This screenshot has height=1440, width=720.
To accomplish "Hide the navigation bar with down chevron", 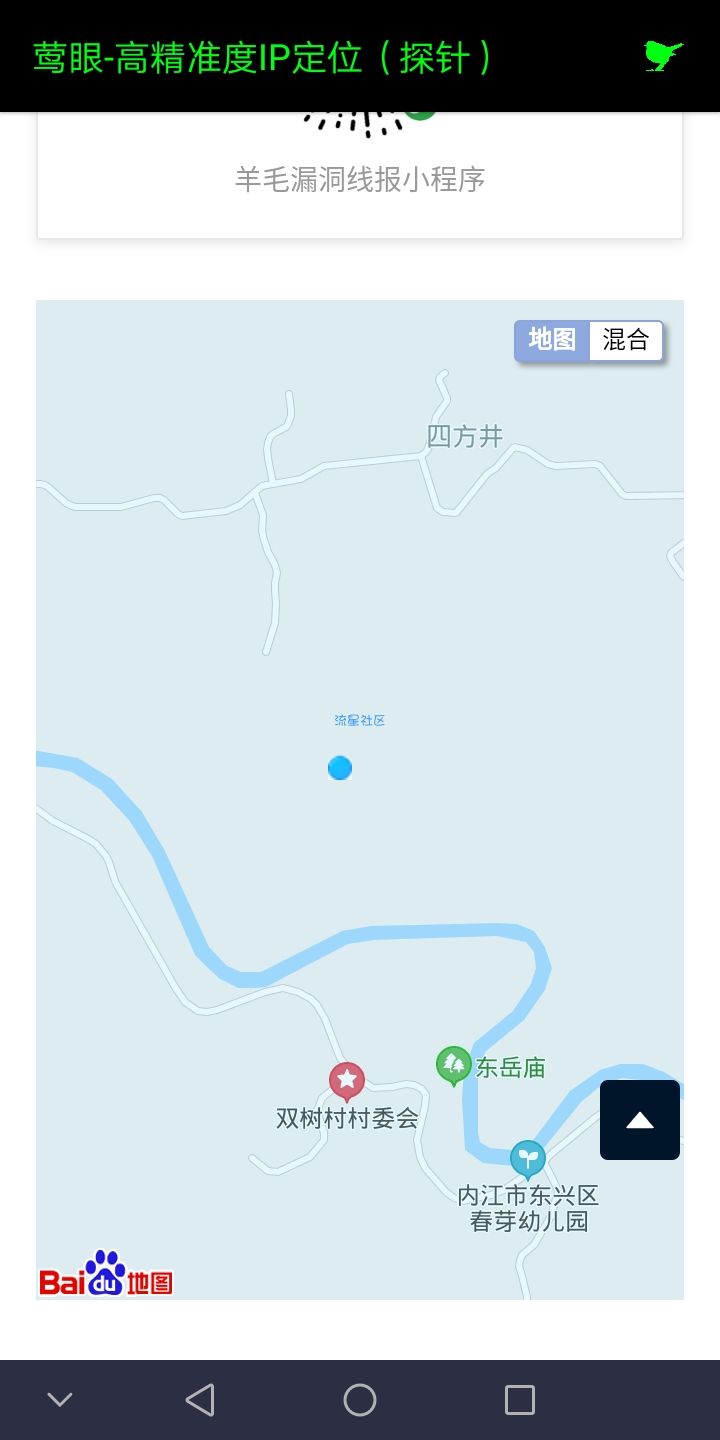I will point(60,1400).
